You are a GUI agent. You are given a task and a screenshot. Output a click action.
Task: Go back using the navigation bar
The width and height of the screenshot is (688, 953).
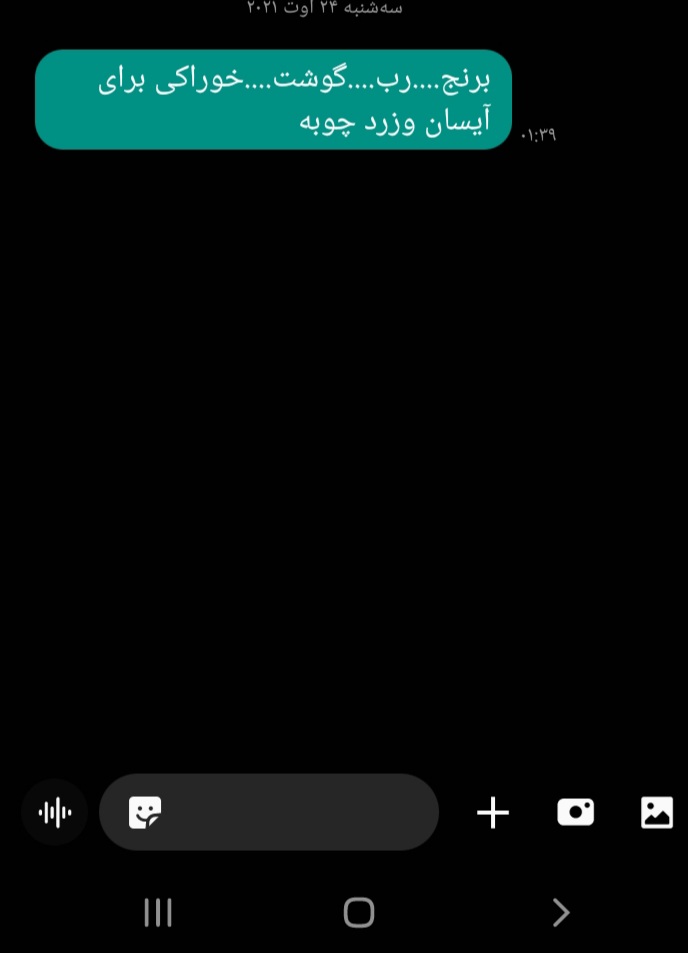(x=560, y=912)
